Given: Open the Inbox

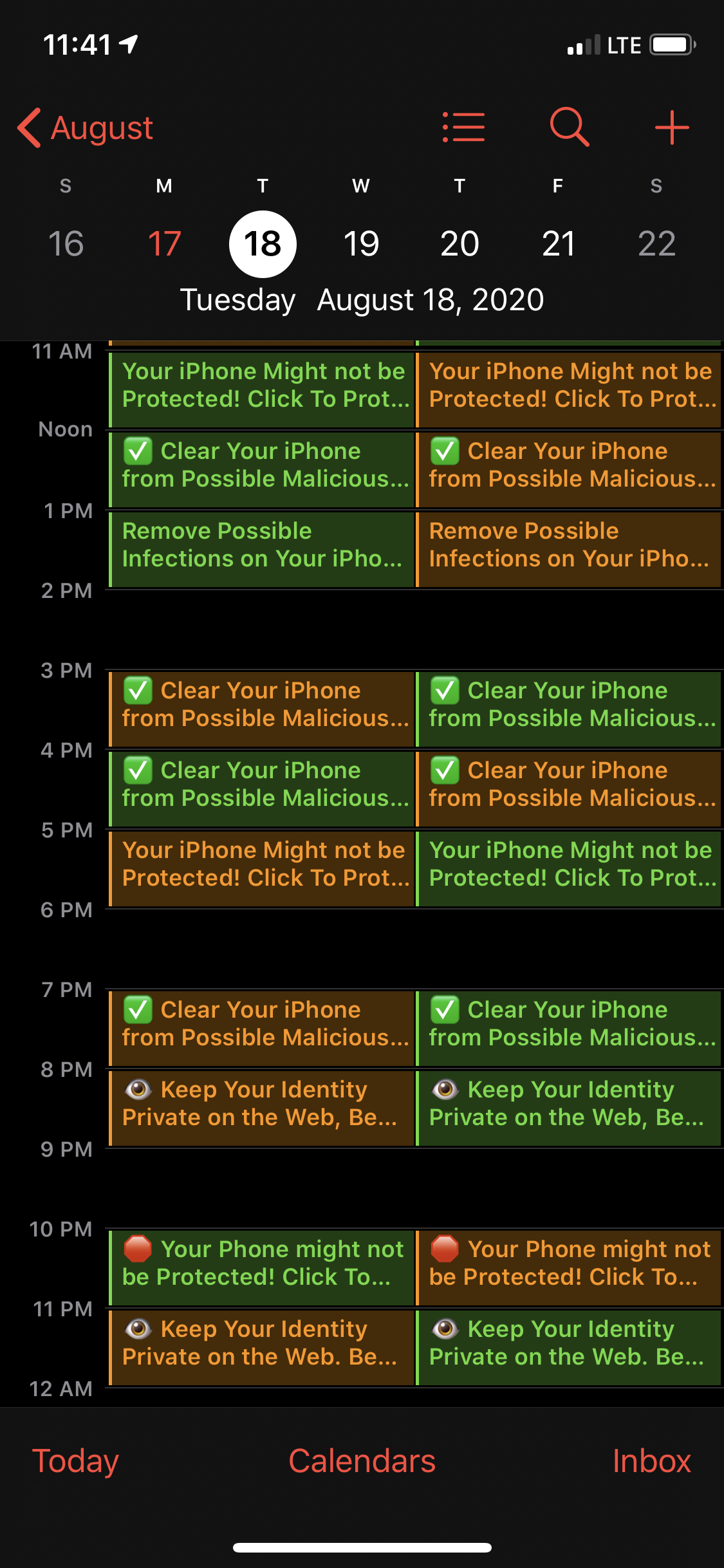Looking at the screenshot, I should pyautogui.click(x=651, y=1461).
